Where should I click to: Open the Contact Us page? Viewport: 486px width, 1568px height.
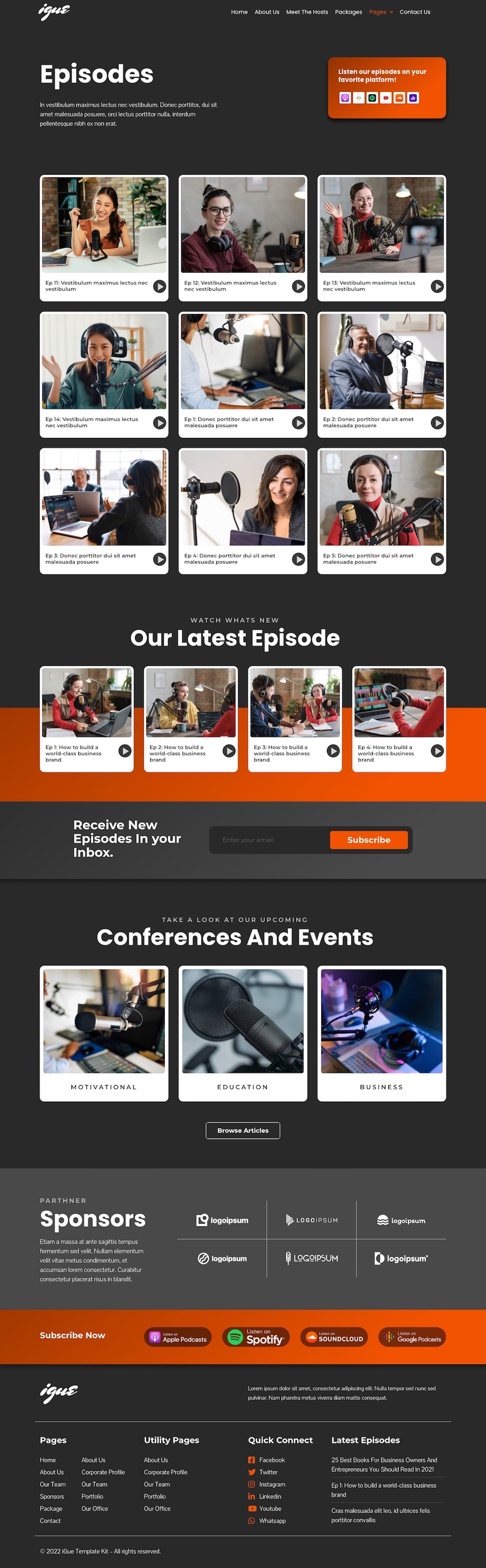tap(415, 12)
